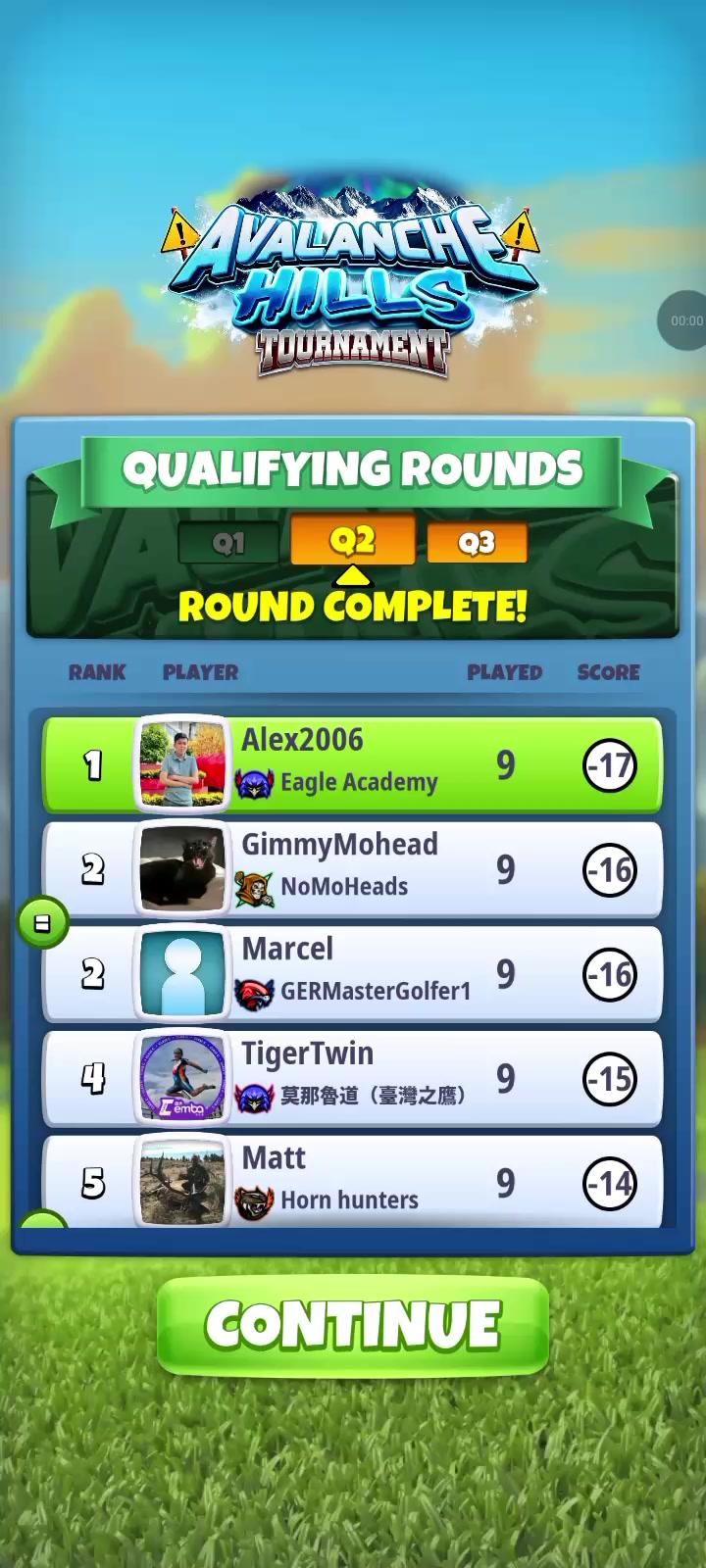View the Q3 round tab

click(477, 543)
